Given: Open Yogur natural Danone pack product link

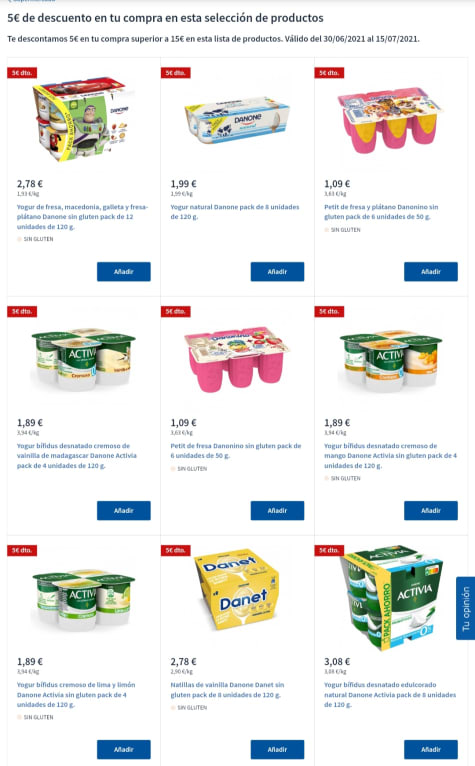Looking at the screenshot, I should pyautogui.click(x=235, y=212).
